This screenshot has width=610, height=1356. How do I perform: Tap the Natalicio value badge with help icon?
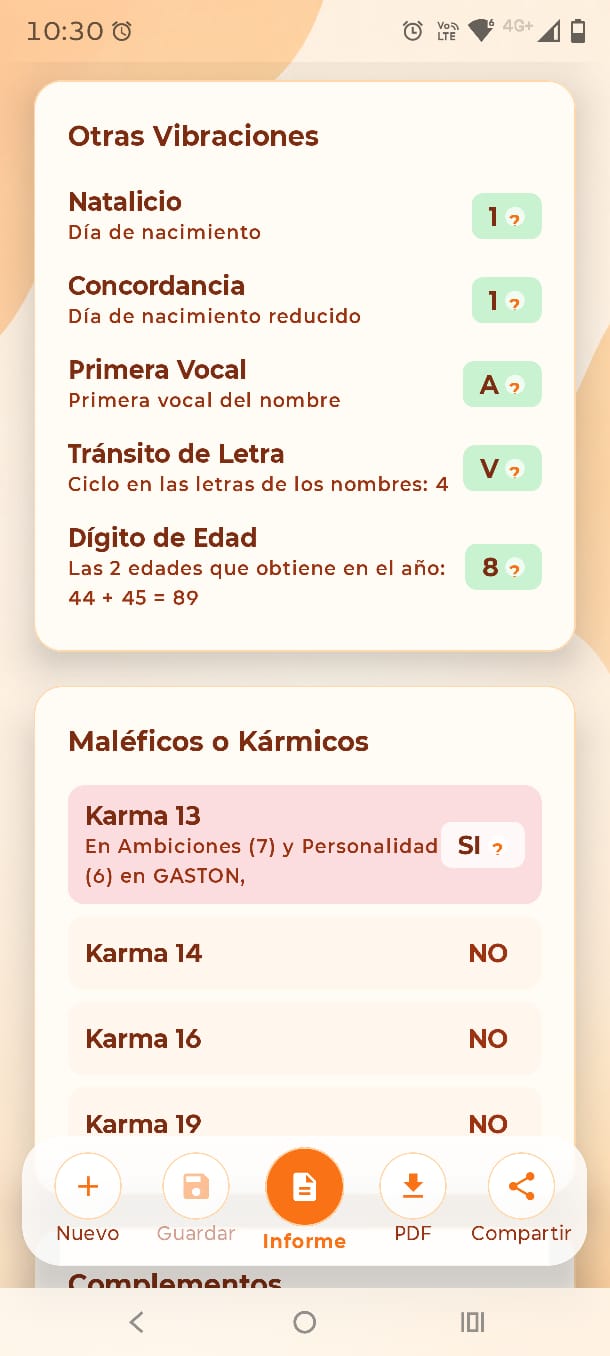506,216
